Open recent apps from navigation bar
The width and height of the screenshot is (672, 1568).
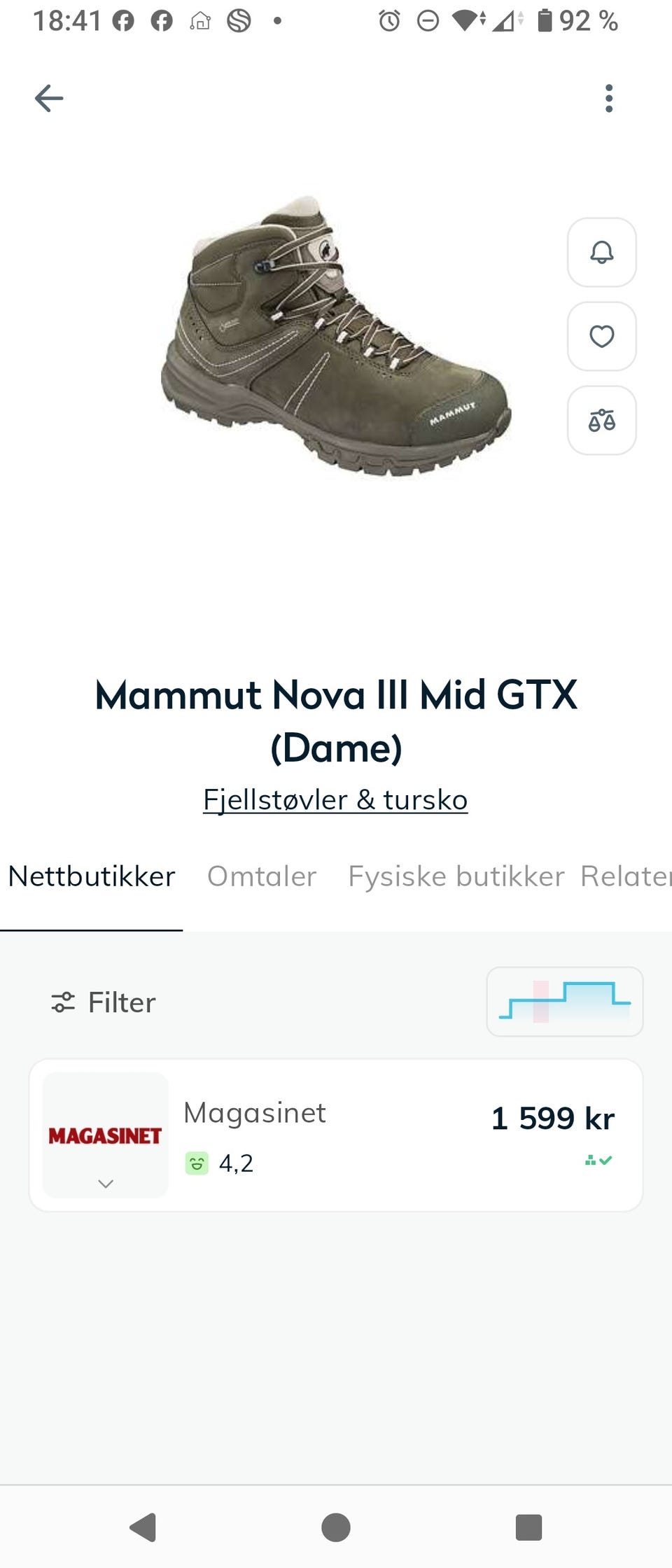[x=528, y=1527]
